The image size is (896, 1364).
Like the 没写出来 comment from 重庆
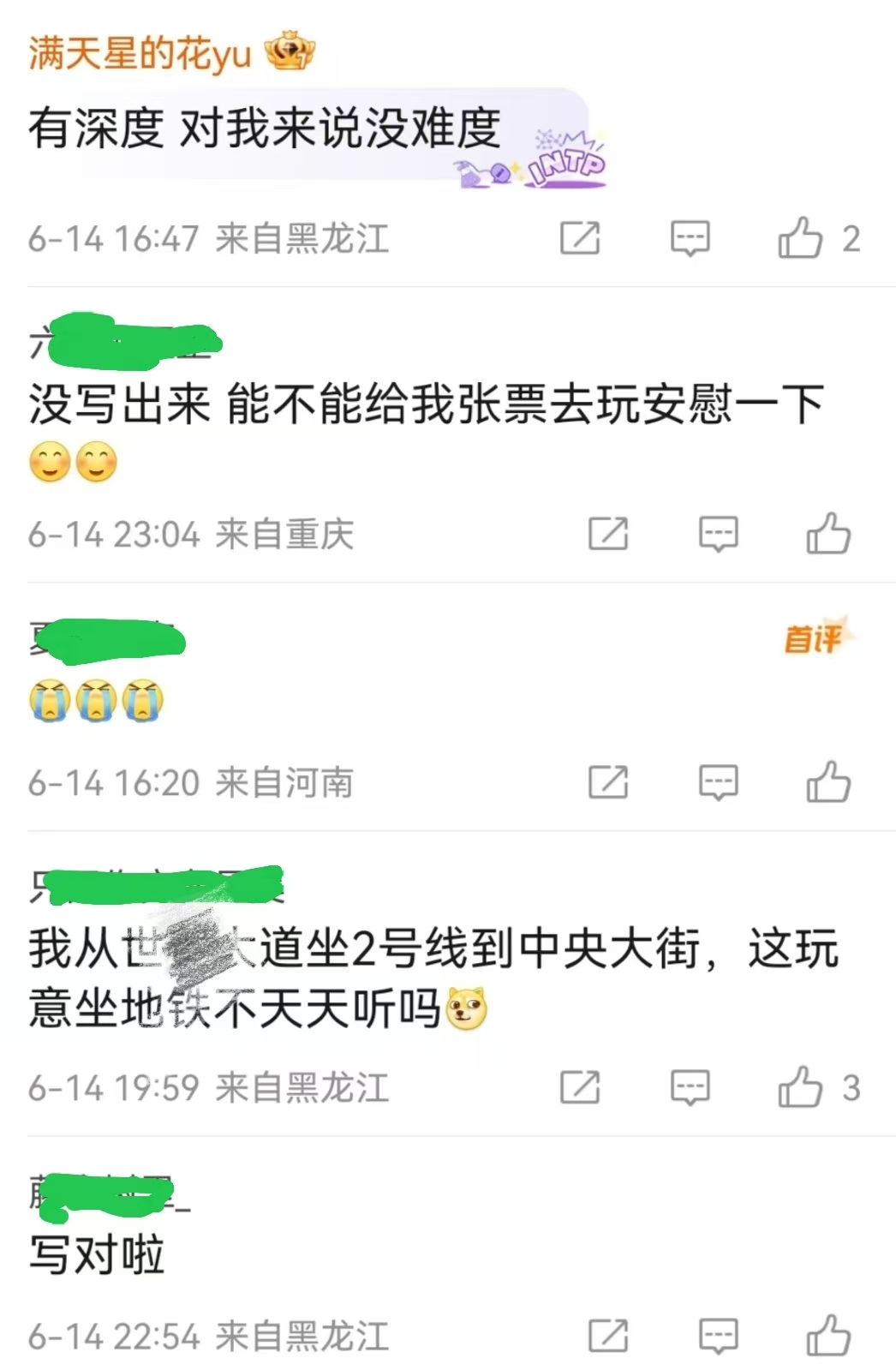click(827, 535)
